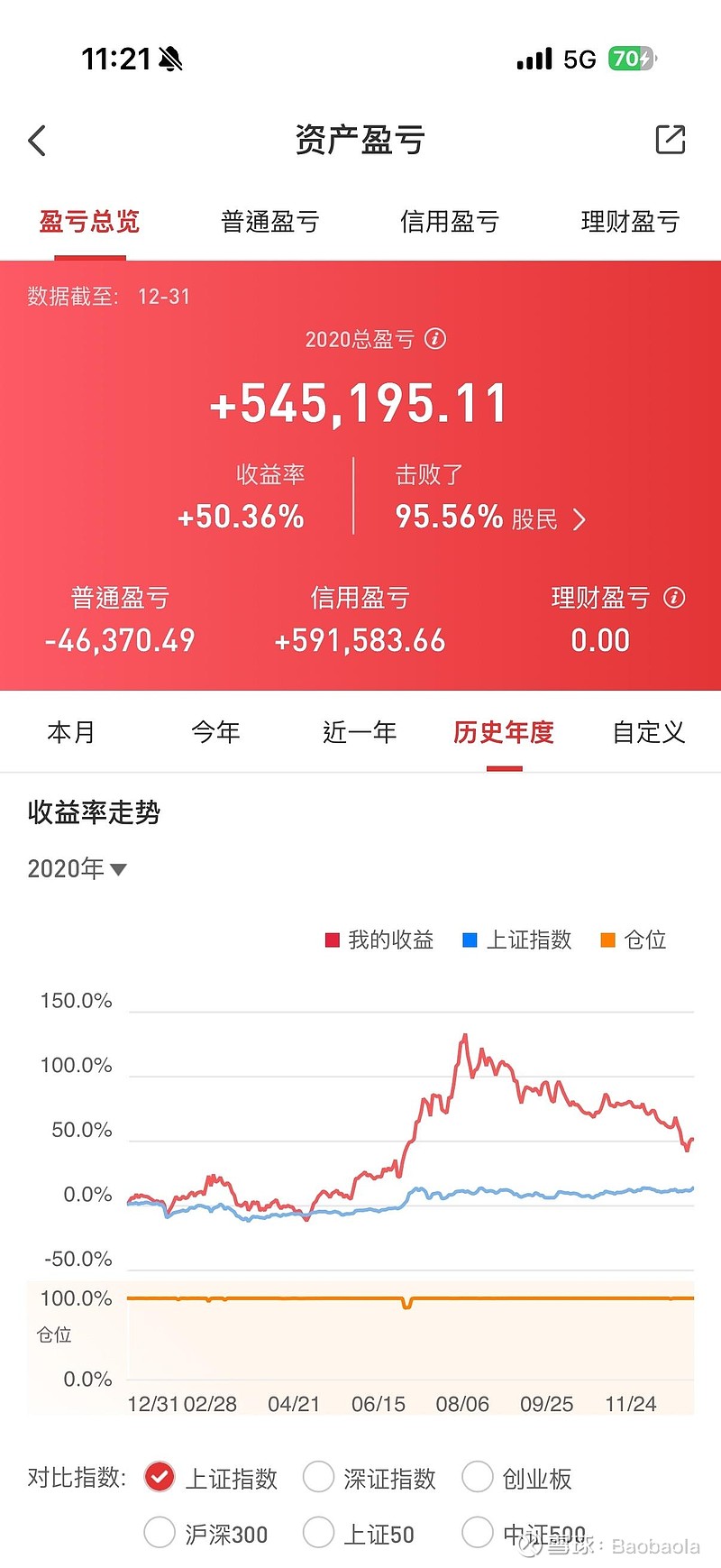Compare with 创业板 index
Viewport: 721px width, 1568px height.
(x=477, y=1477)
